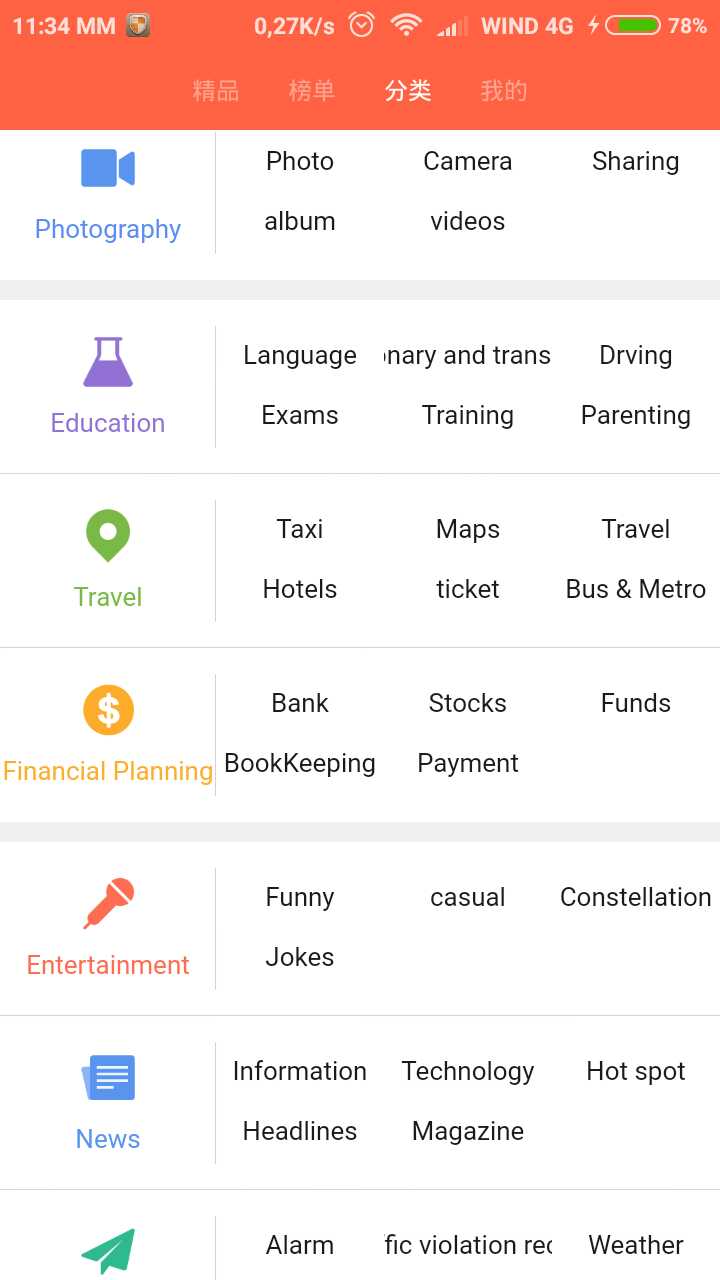Browse Stocks apps
Viewport: 720px width, 1280px height.
[467, 703]
